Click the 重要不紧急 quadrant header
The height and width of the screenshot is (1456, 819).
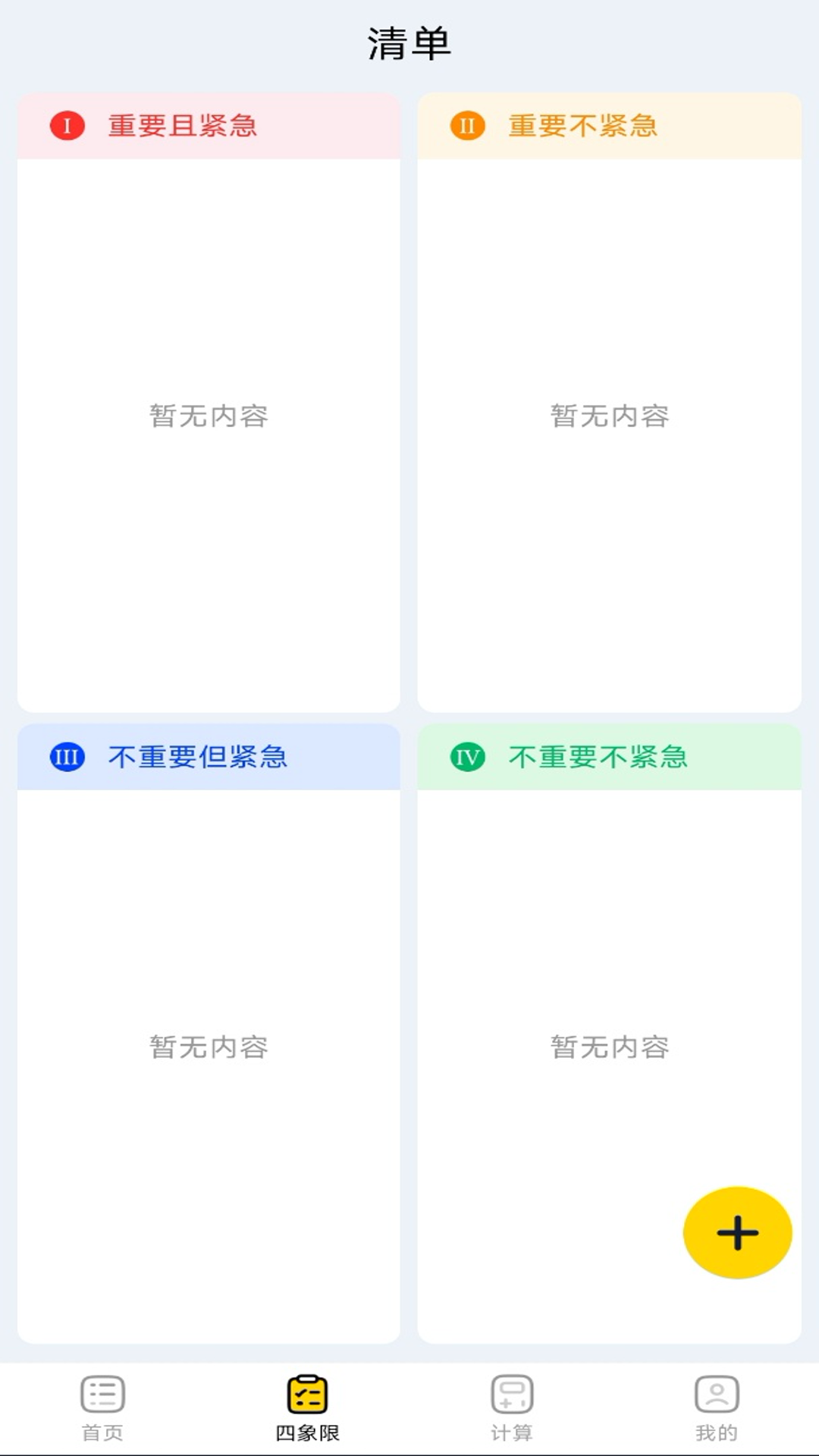point(582,127)
